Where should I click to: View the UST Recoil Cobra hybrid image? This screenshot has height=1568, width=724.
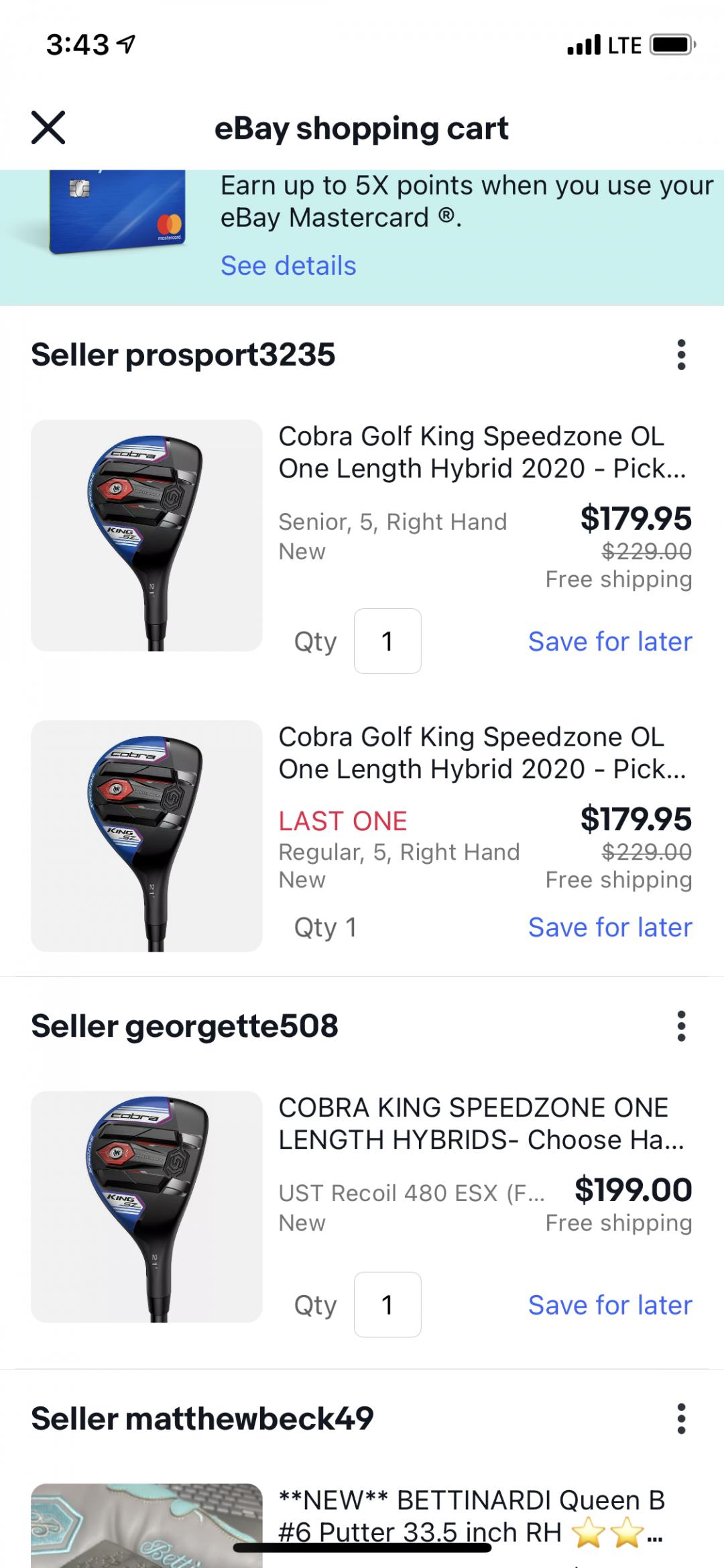(146, 1207)
